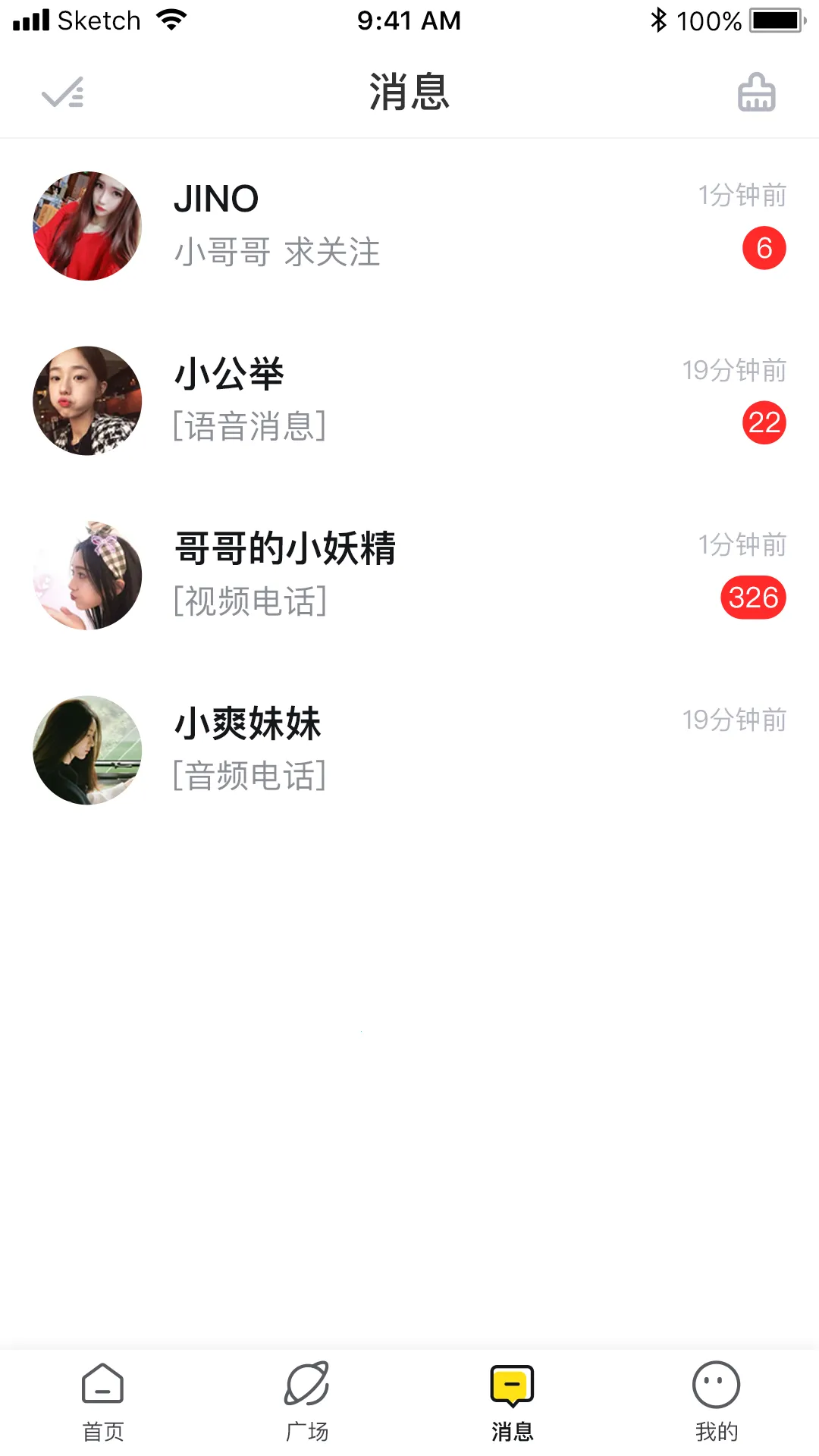
Task: Tap the clear messages broom icon
Action: point(756,93)
